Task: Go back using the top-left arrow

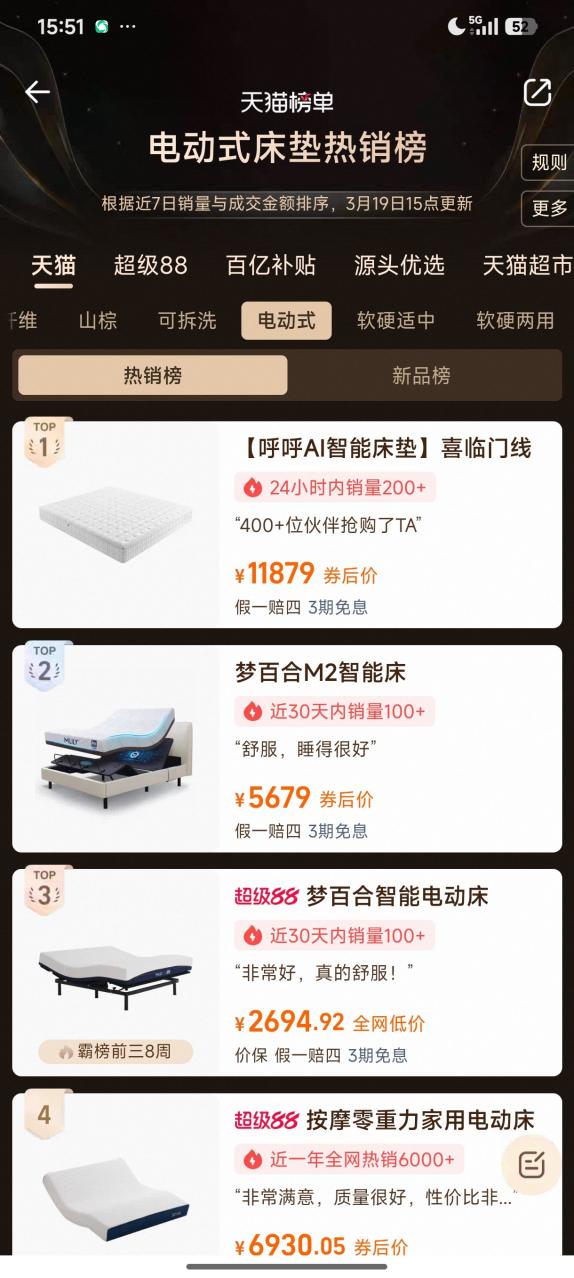Action: [37, 93]
